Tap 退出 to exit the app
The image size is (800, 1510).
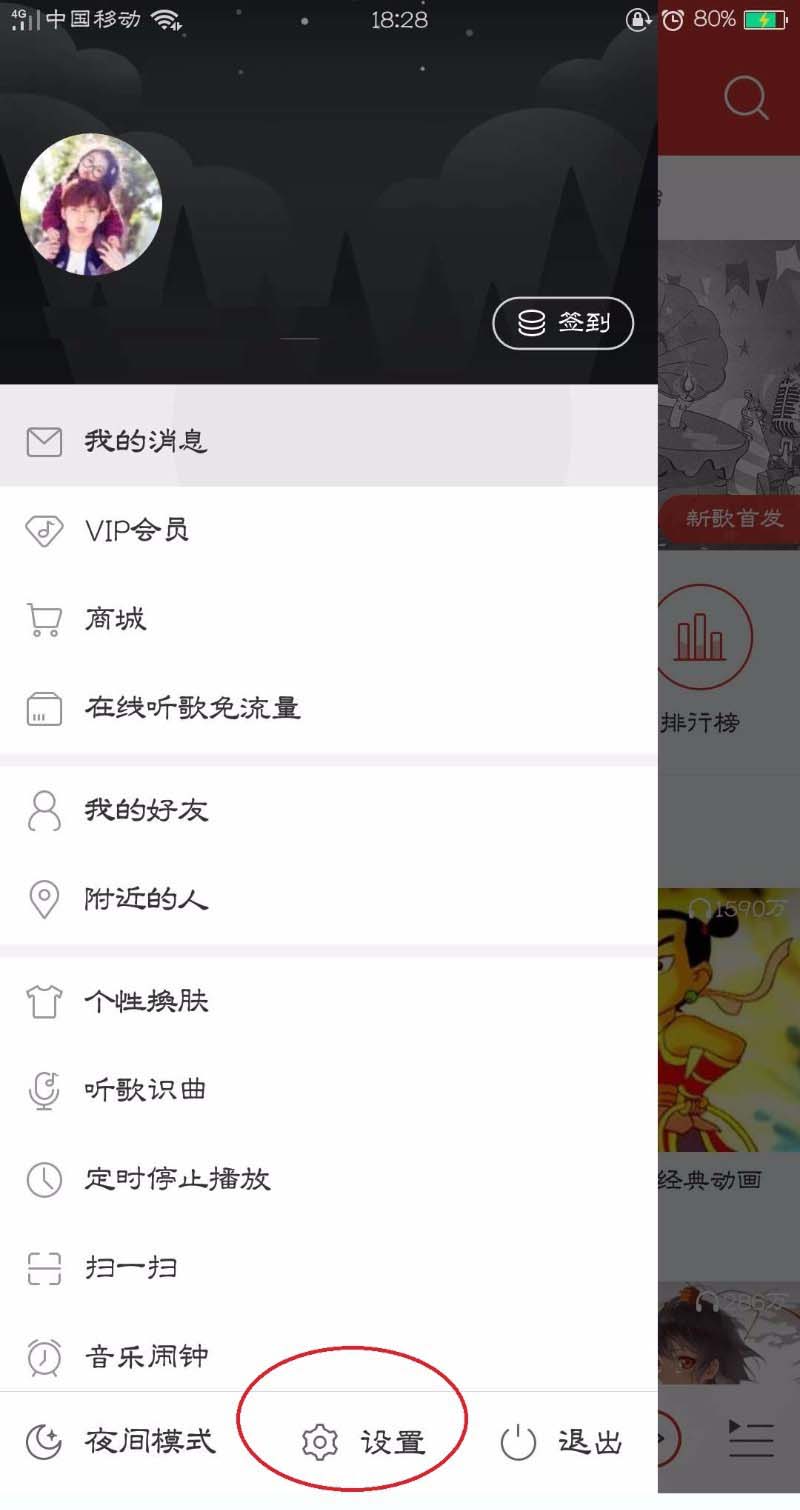tap(561, 1442)
